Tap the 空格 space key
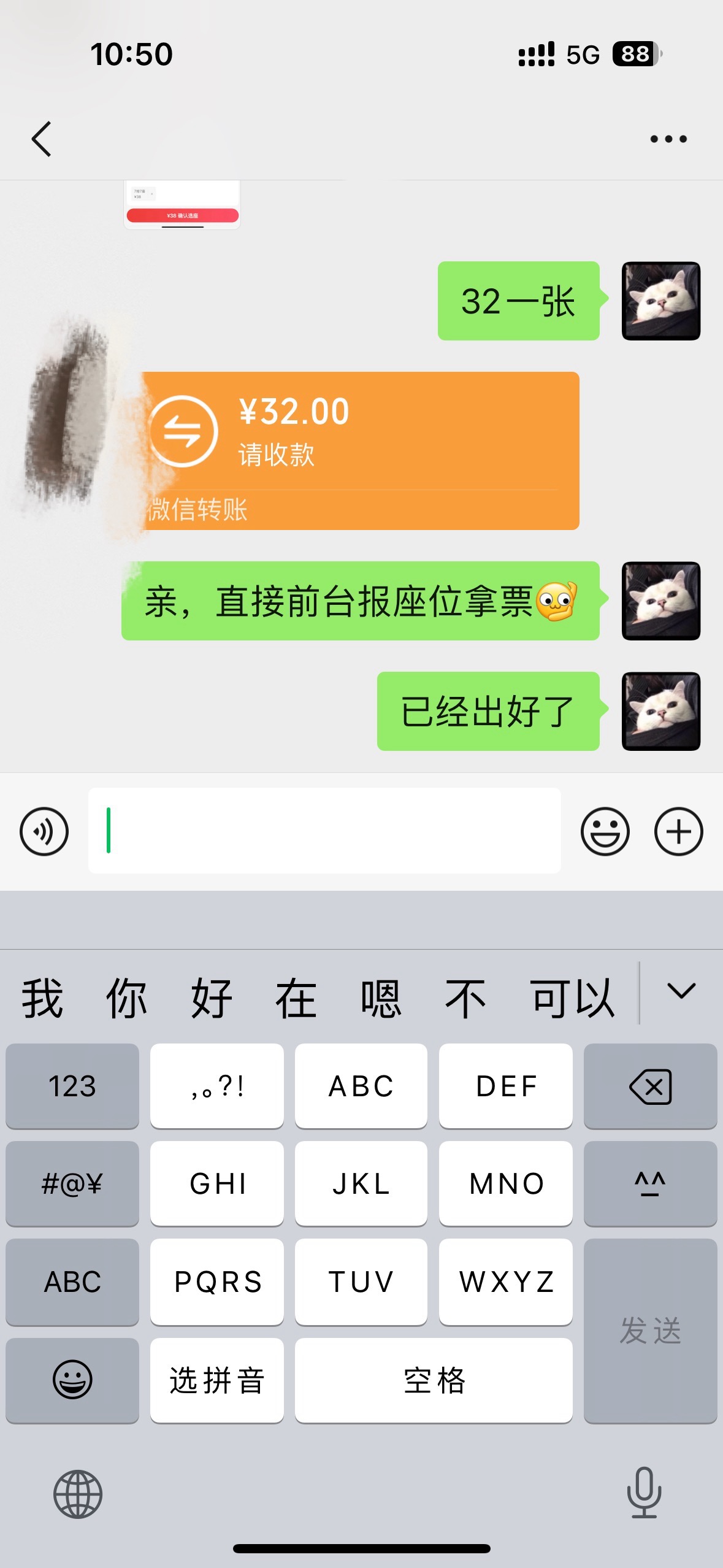 434,1380
